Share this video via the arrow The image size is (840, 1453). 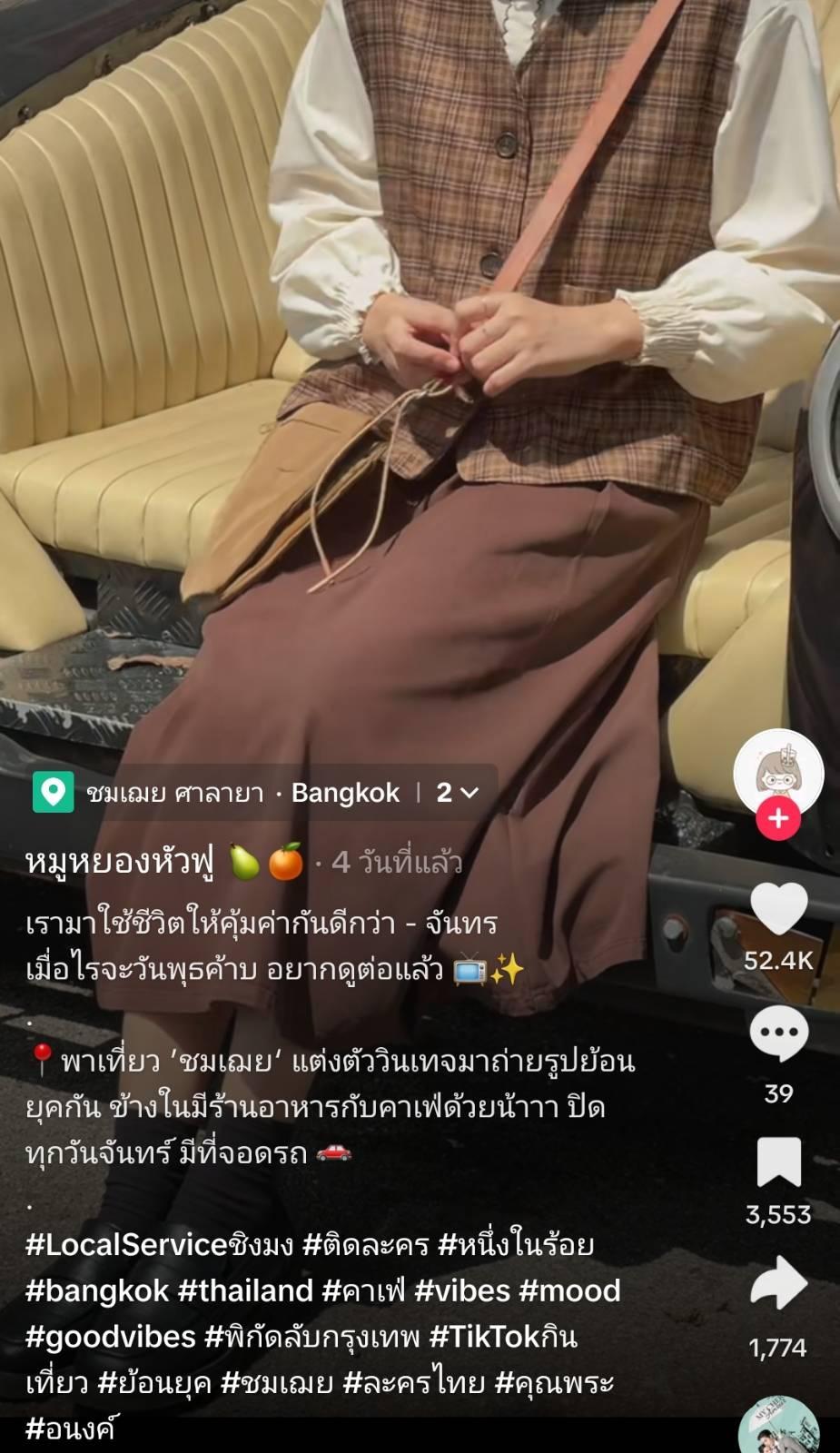pos(778,1283)
